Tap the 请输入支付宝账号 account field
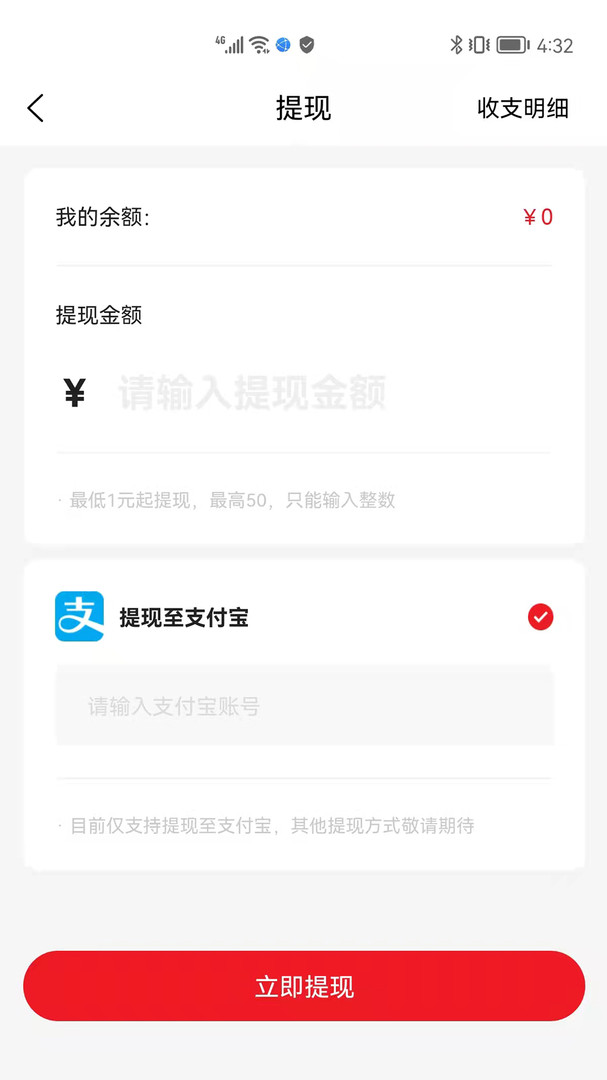607x1080 pixels. click(x=304, y=706)
